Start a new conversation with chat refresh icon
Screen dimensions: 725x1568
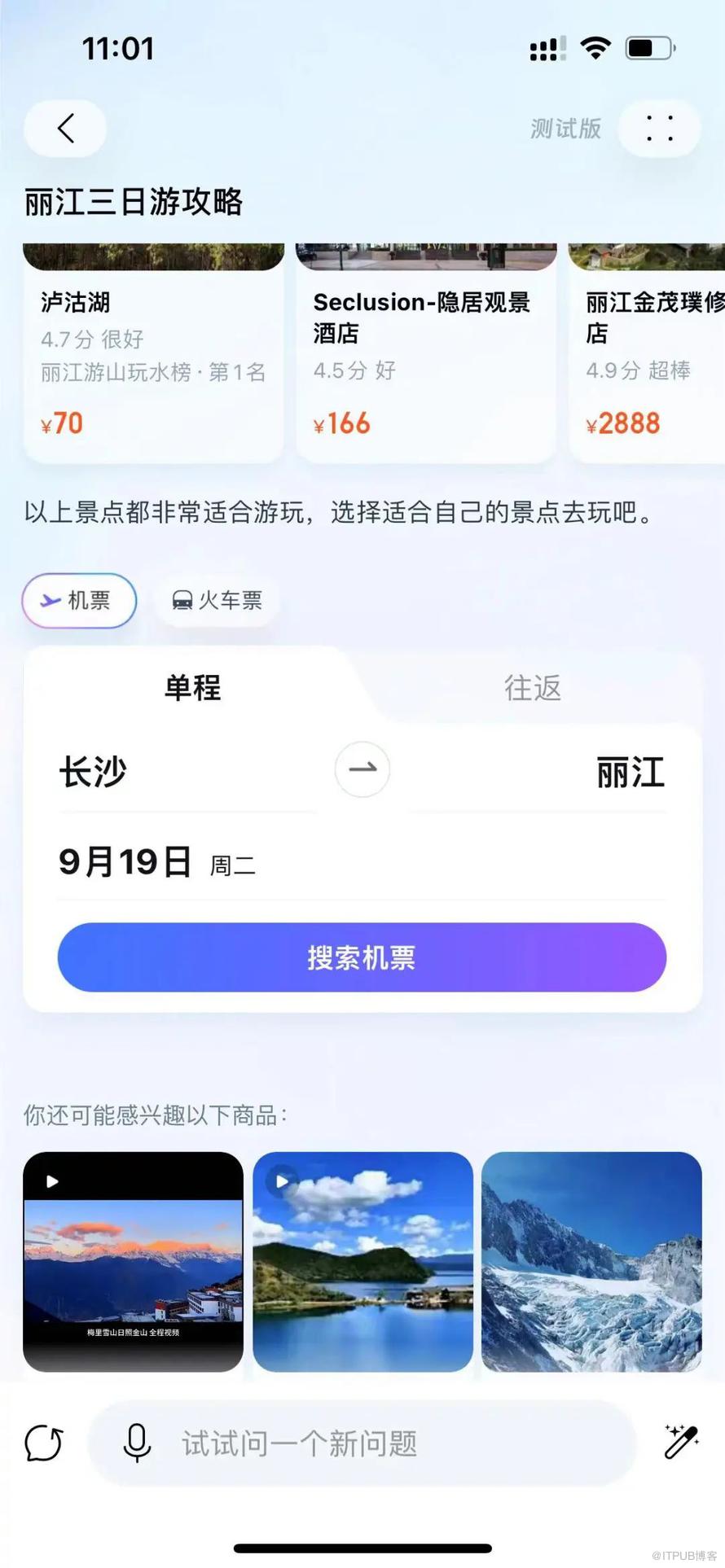pyautogui.click(x=44, y=1443)
